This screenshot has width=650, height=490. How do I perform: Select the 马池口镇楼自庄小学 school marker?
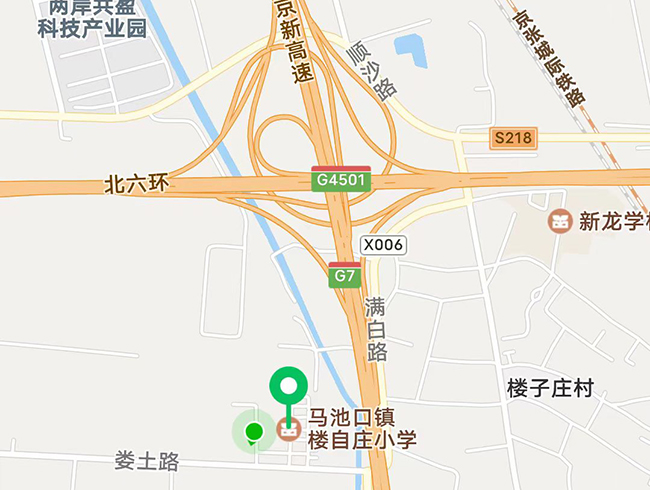pos(290,432)
